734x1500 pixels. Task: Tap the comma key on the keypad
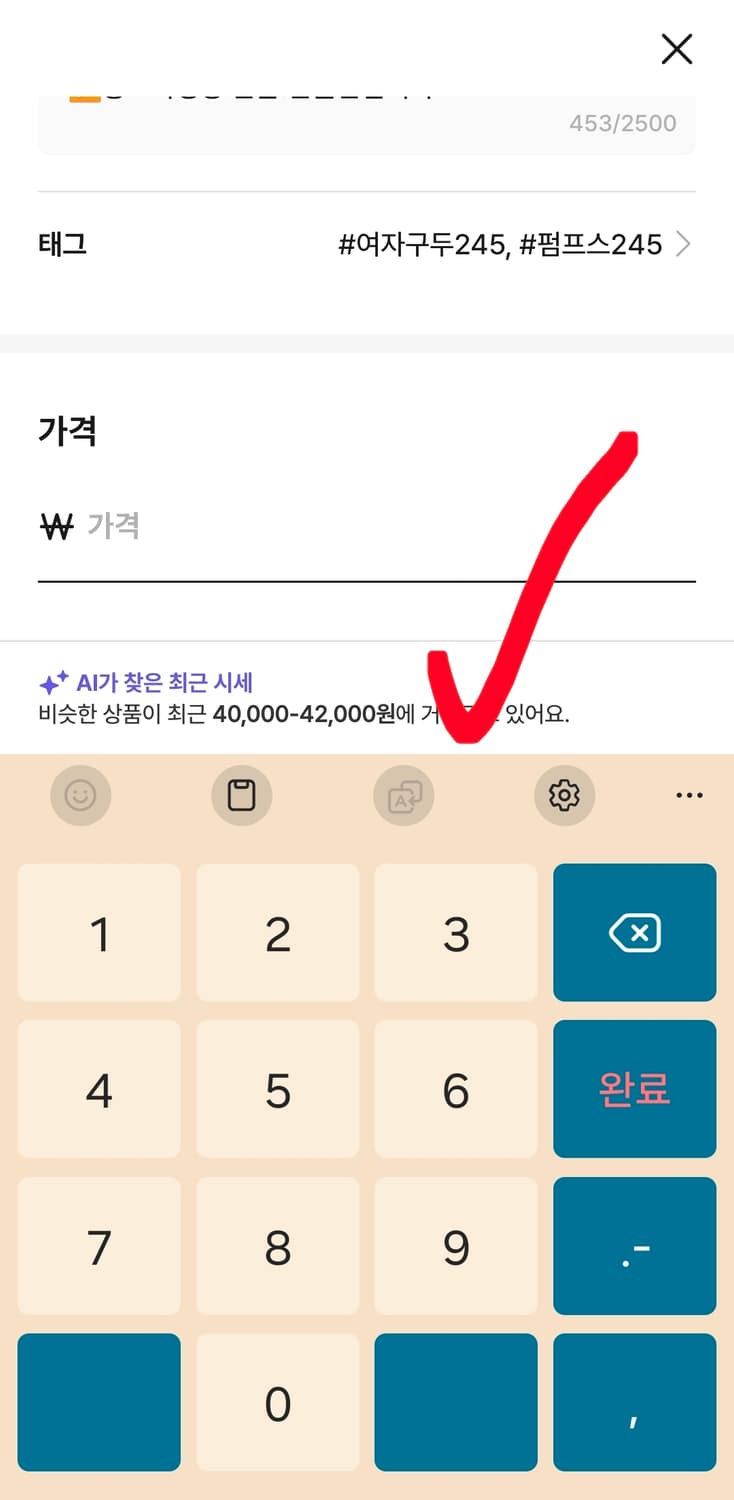click(x=634, y=1402)
